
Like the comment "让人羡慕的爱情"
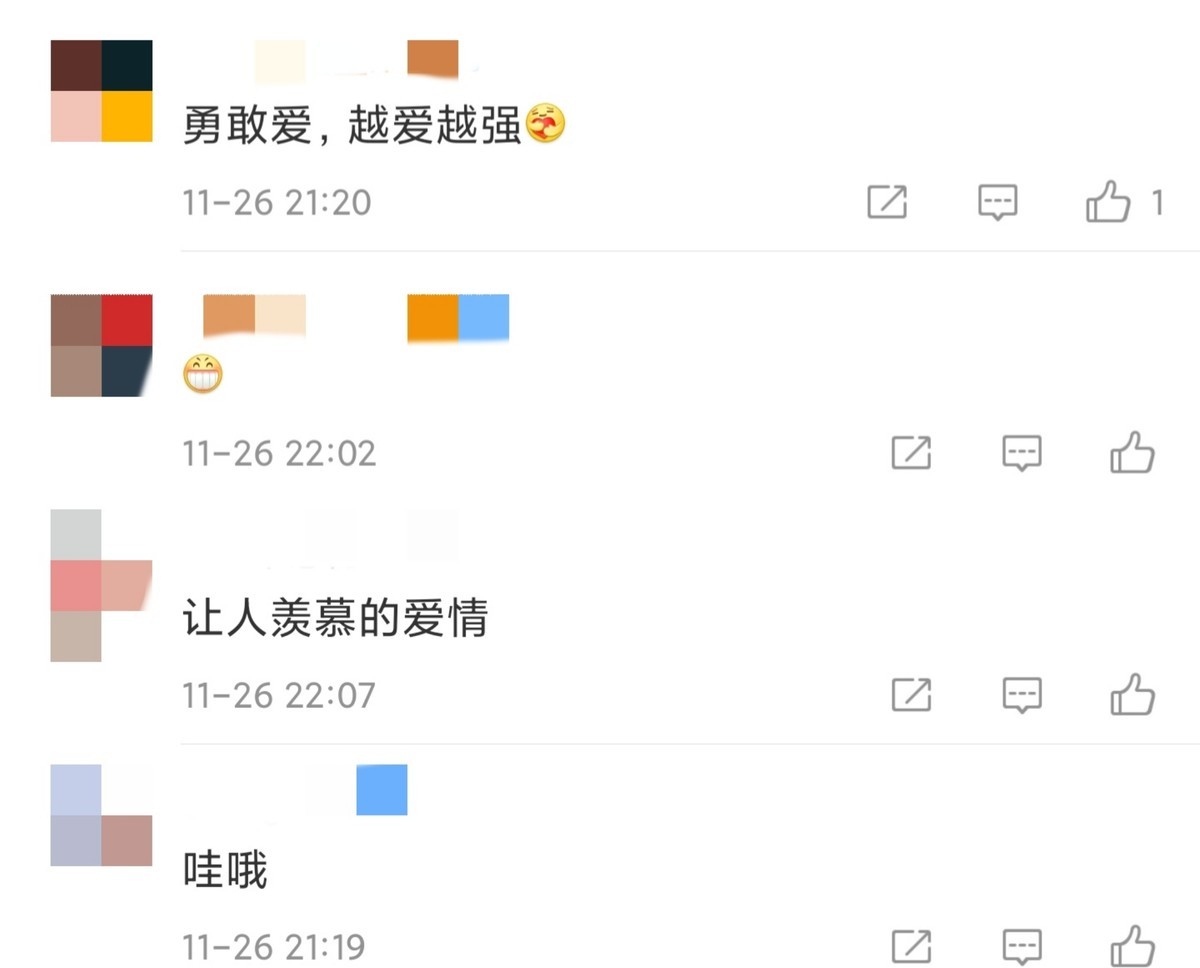coord(1132,694)
